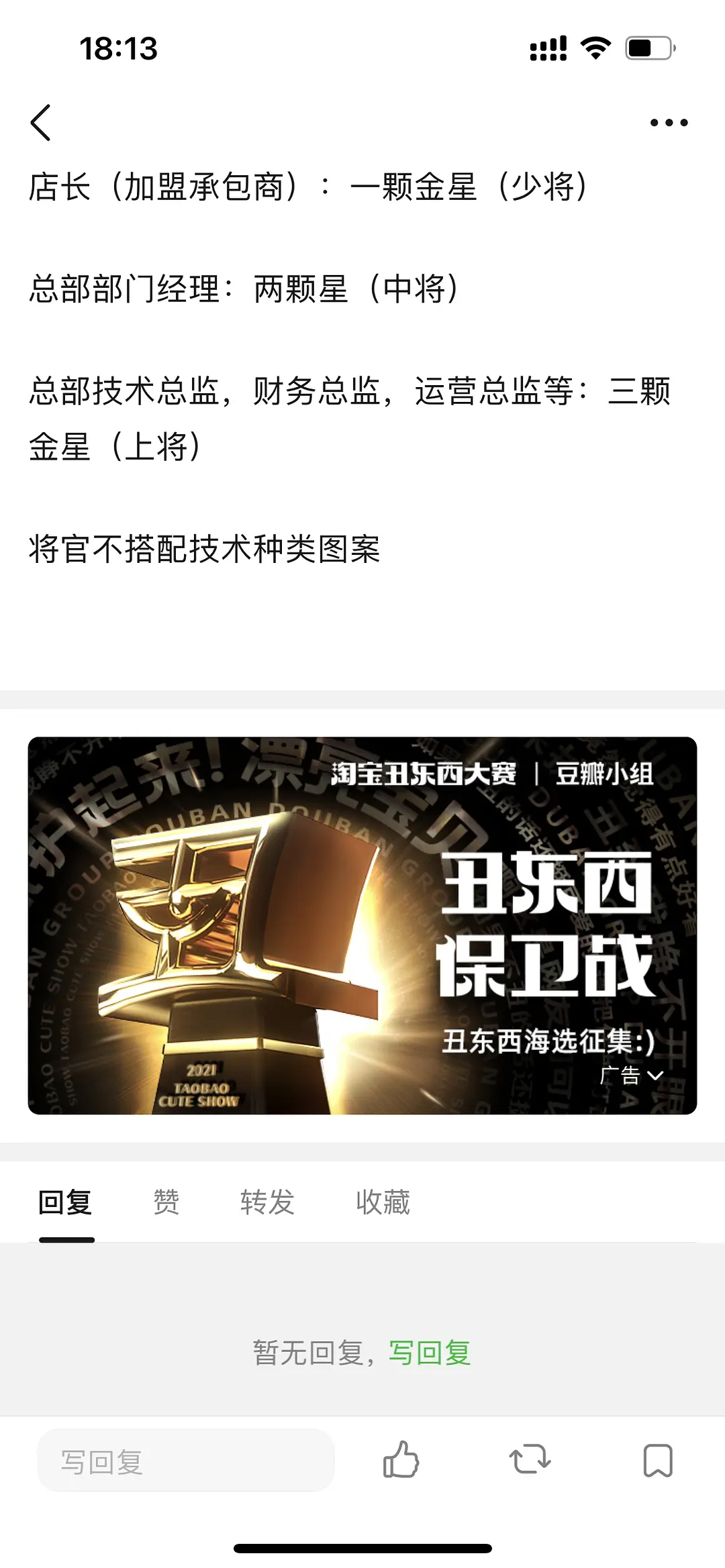Select the 回复 tab

pos(65,1202)
